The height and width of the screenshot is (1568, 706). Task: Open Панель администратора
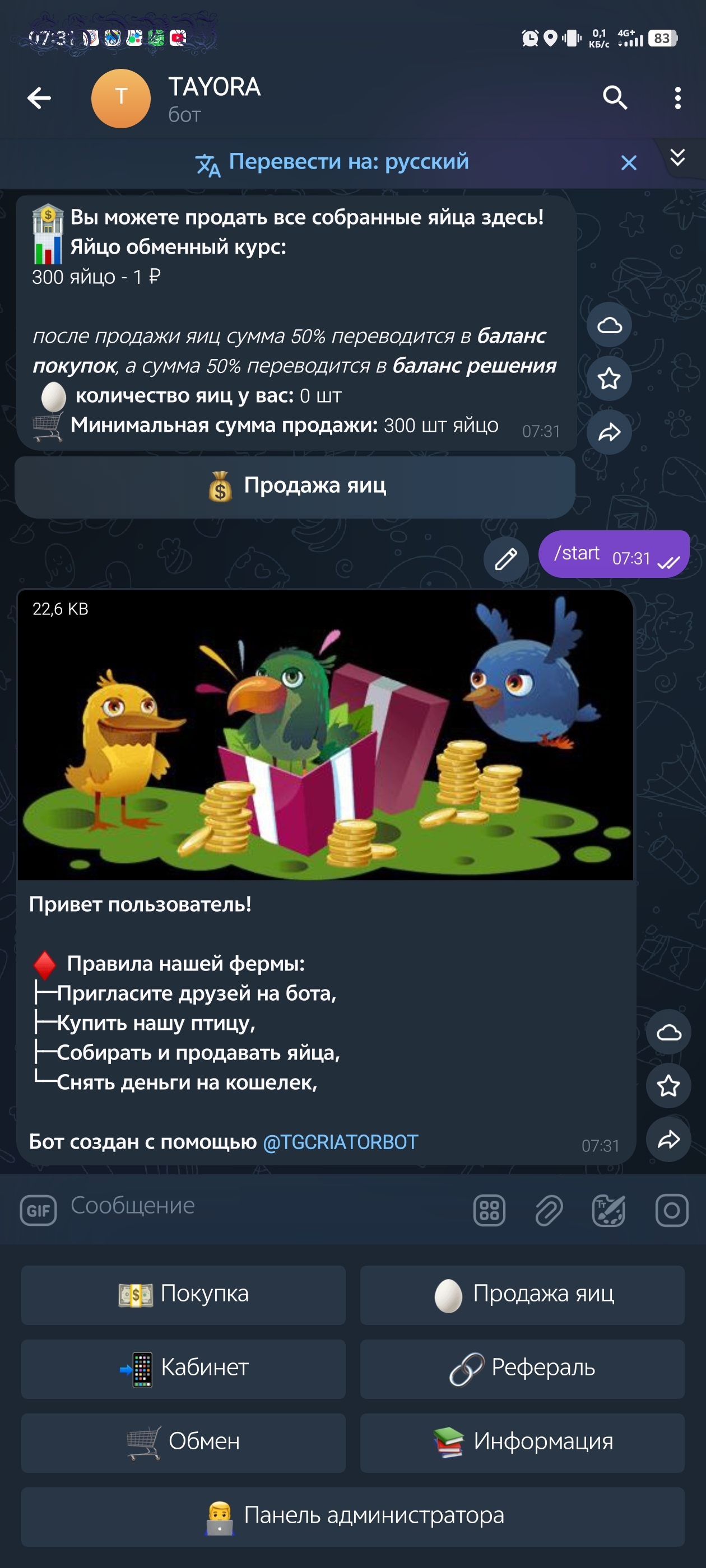pos(352,1515)
